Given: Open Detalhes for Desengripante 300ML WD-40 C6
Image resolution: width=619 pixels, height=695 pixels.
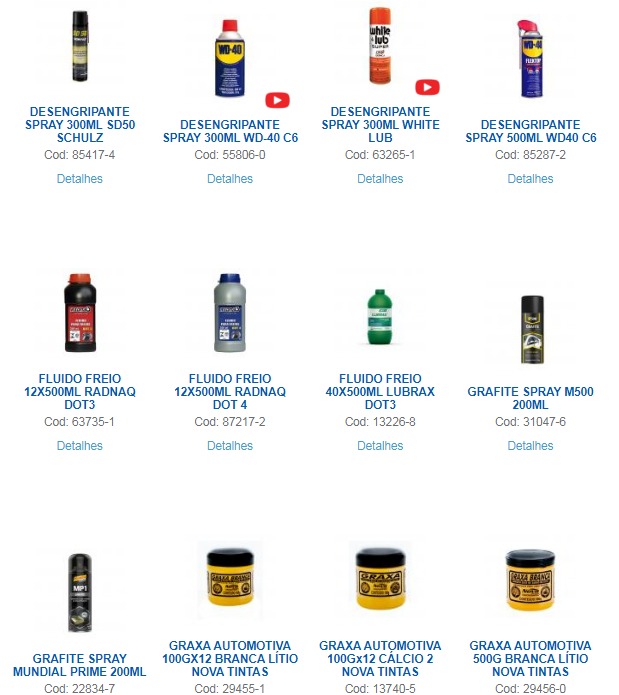Looking at the screenshot, I should pyautogui.click(x=230, y=179).
